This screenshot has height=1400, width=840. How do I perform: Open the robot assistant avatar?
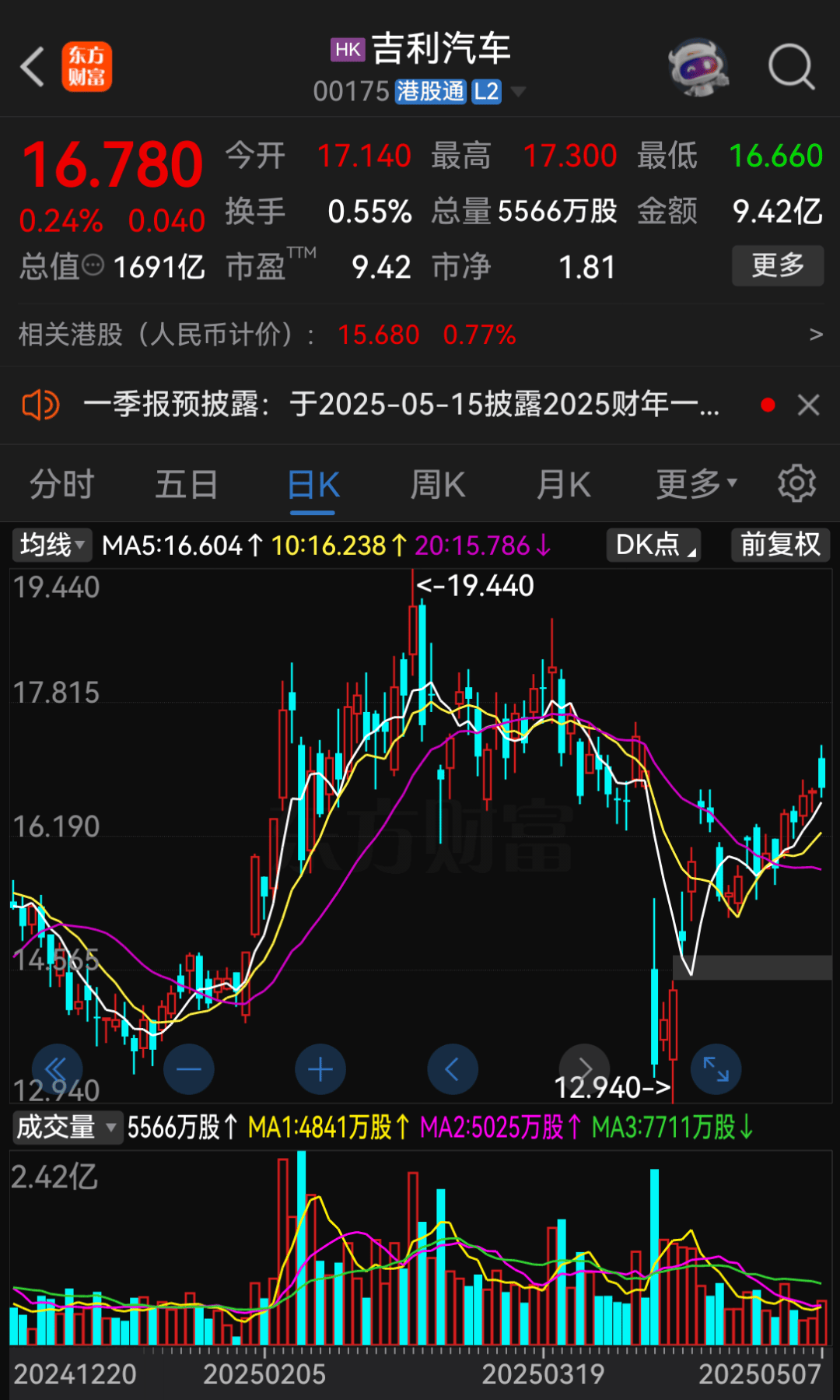pyautogui.click(x=698, y=68)
